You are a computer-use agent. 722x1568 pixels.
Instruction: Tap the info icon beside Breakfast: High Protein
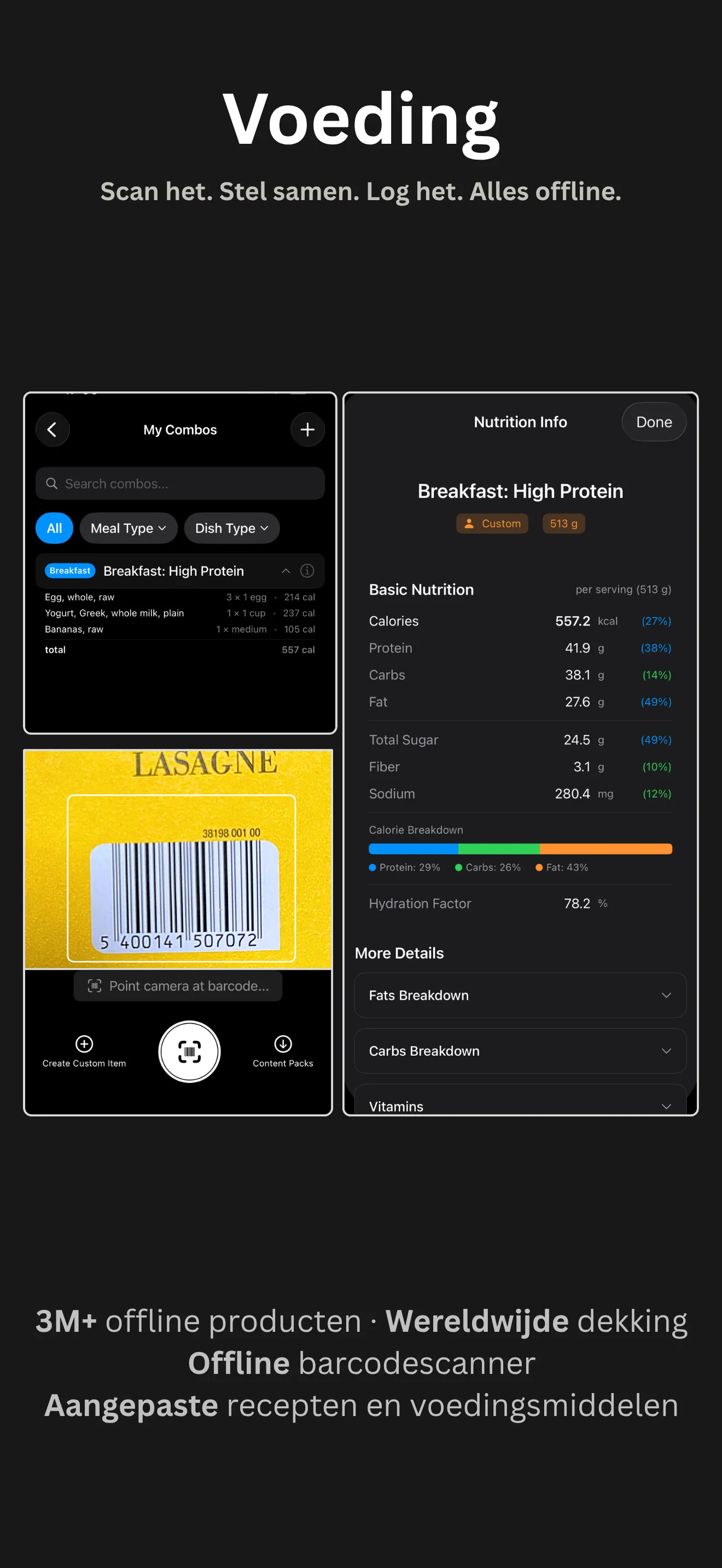click(x=307, y=571)
